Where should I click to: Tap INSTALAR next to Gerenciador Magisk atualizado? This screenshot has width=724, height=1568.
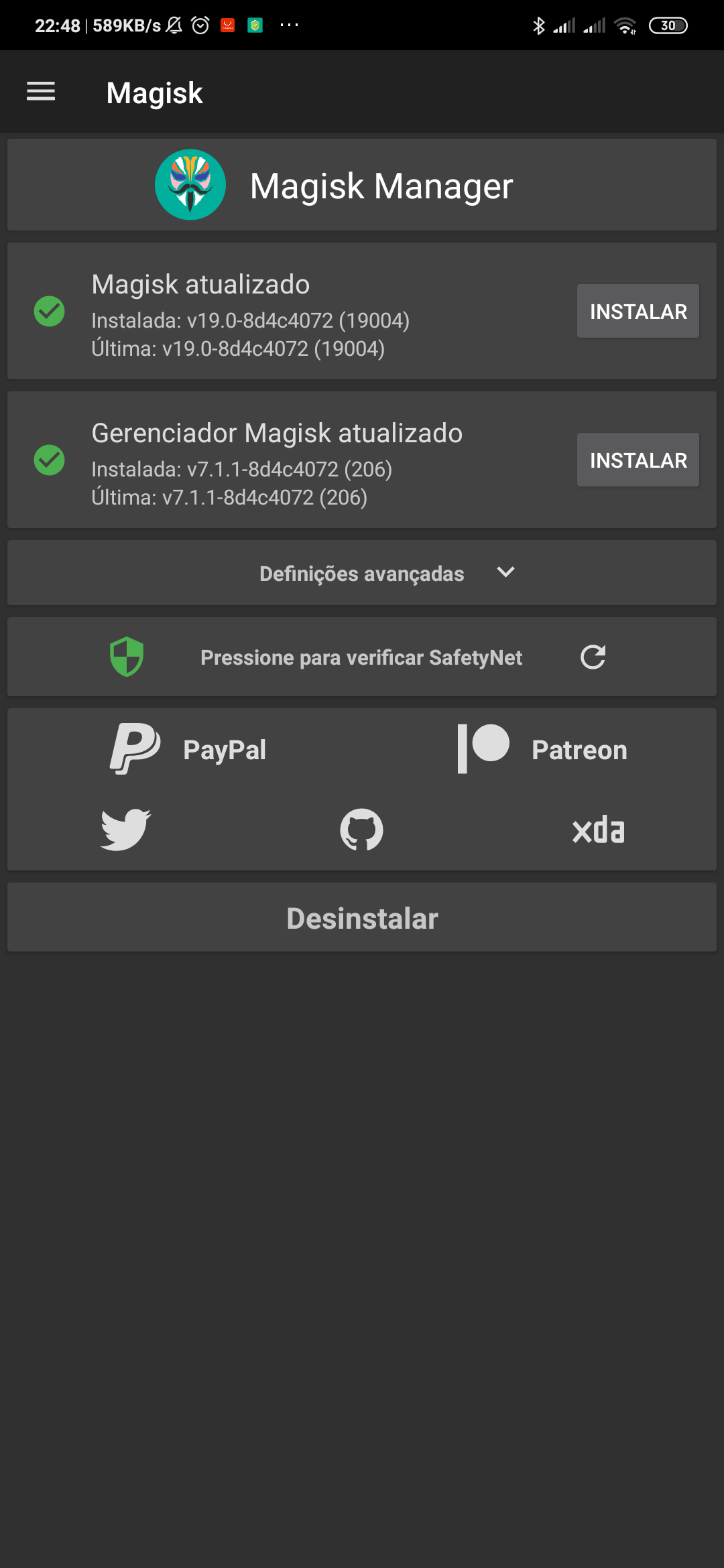pyautogui.click(x=638, y=460)
